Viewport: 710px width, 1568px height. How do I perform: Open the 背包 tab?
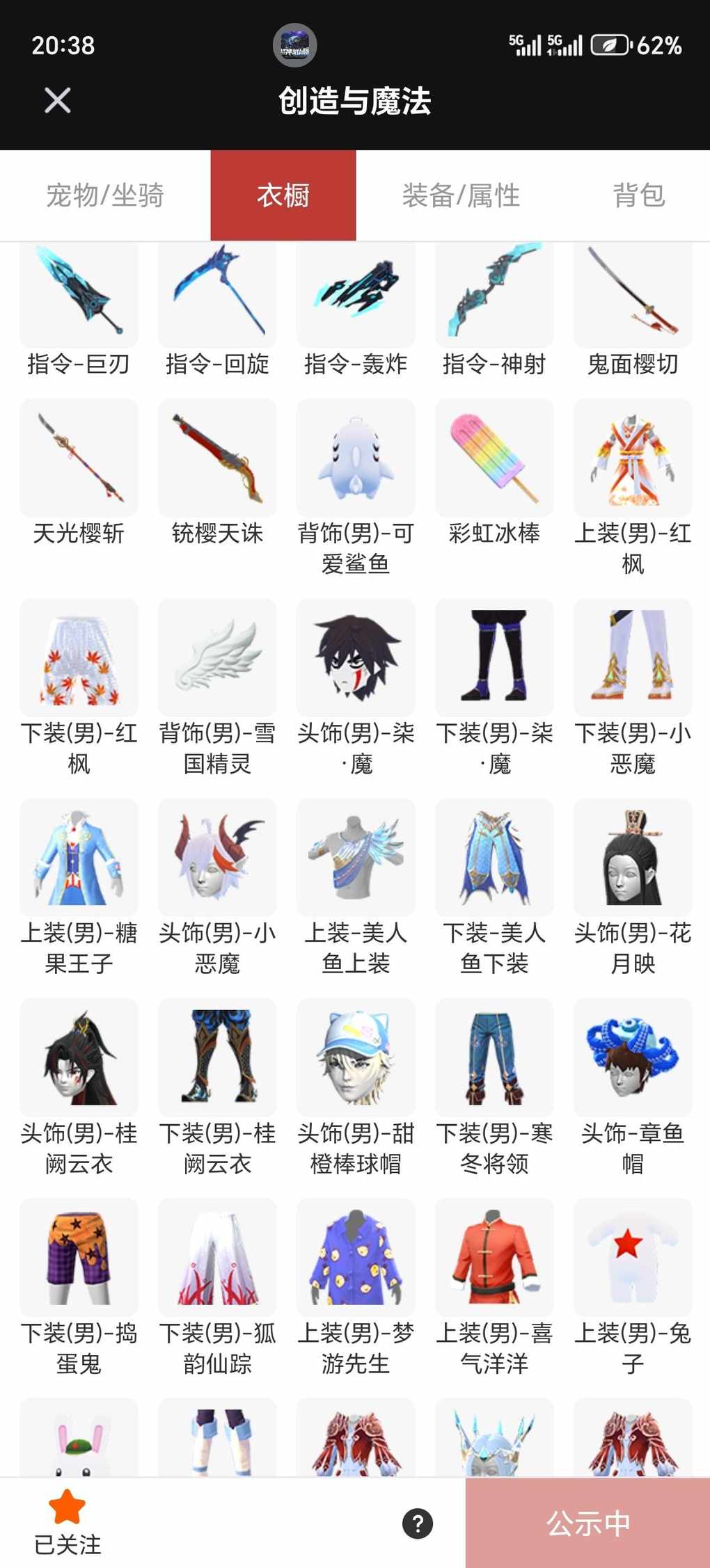(x=638, y=195)
